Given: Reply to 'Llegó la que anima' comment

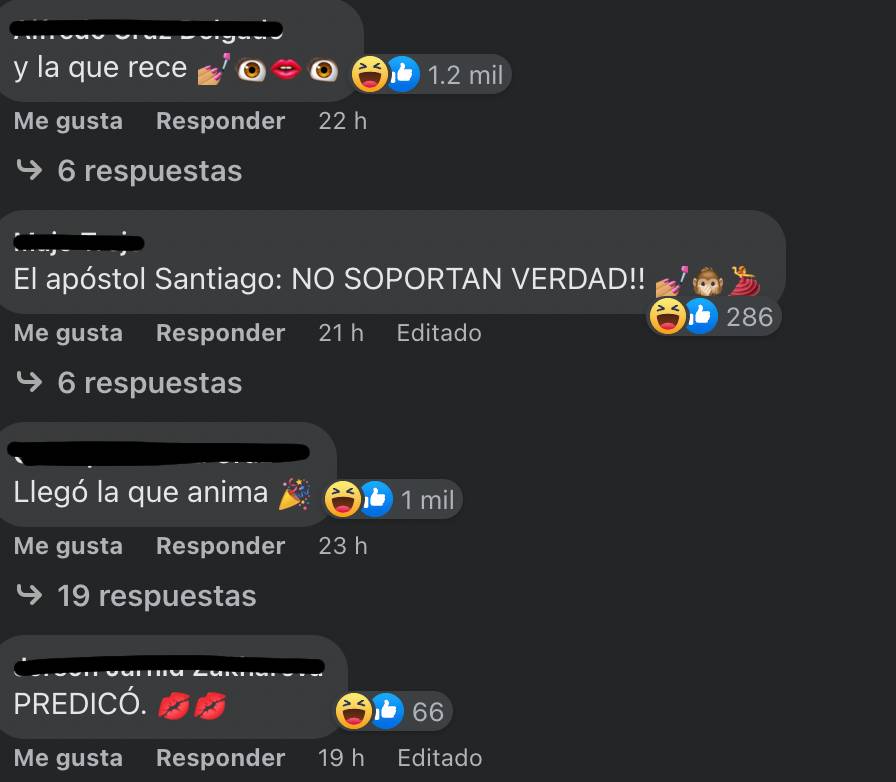Looking at the screenshot, I should [x=220, y=546].
